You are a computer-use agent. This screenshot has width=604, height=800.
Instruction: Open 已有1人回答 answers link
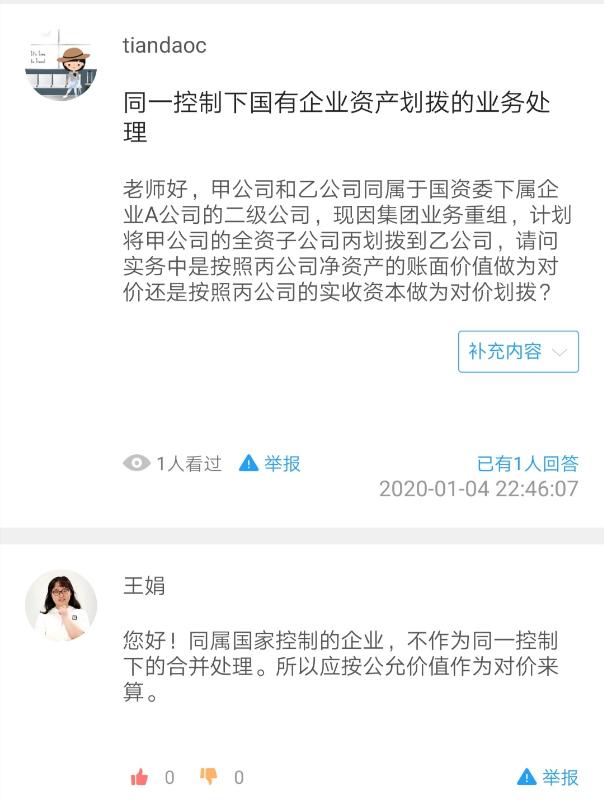[527, 464]
